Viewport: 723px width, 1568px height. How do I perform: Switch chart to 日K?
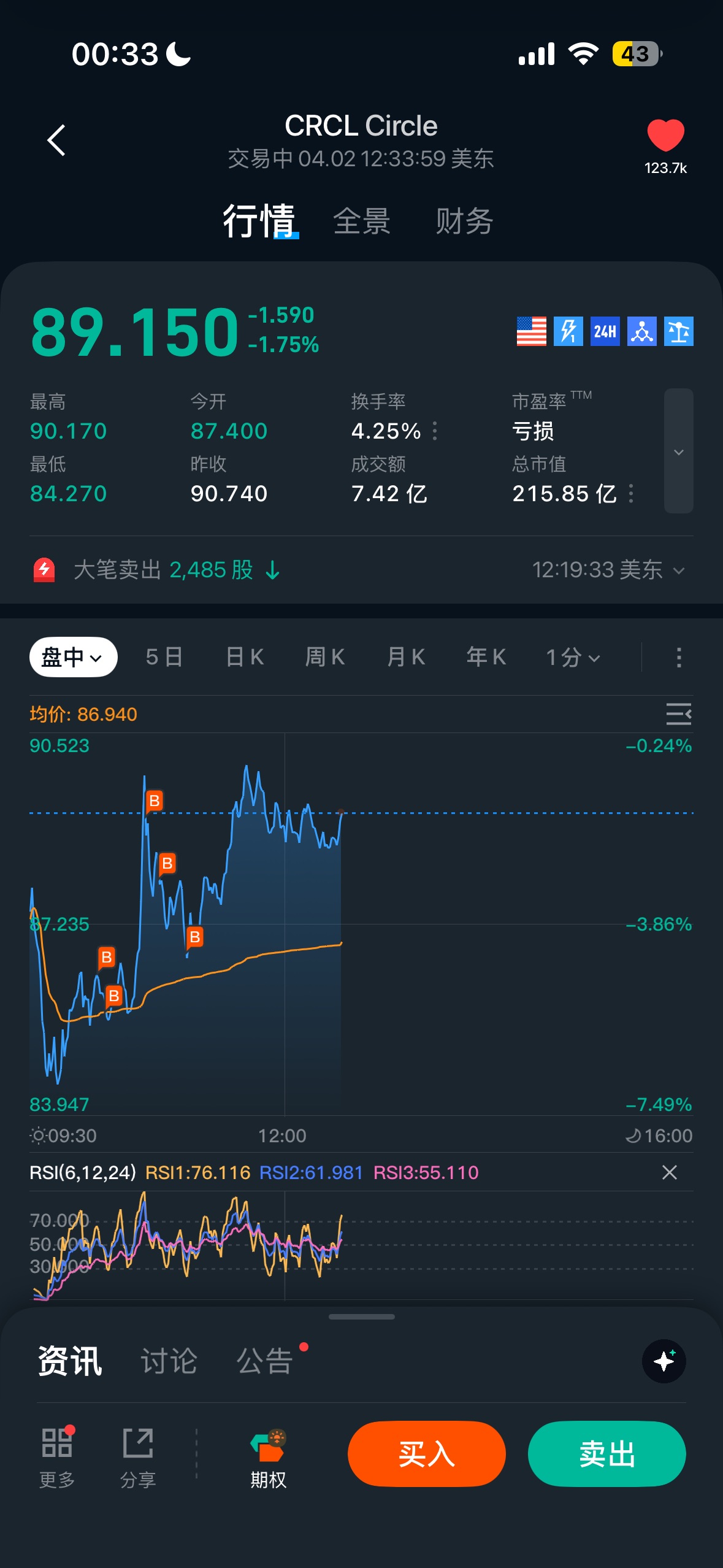(x=245, y=657)
